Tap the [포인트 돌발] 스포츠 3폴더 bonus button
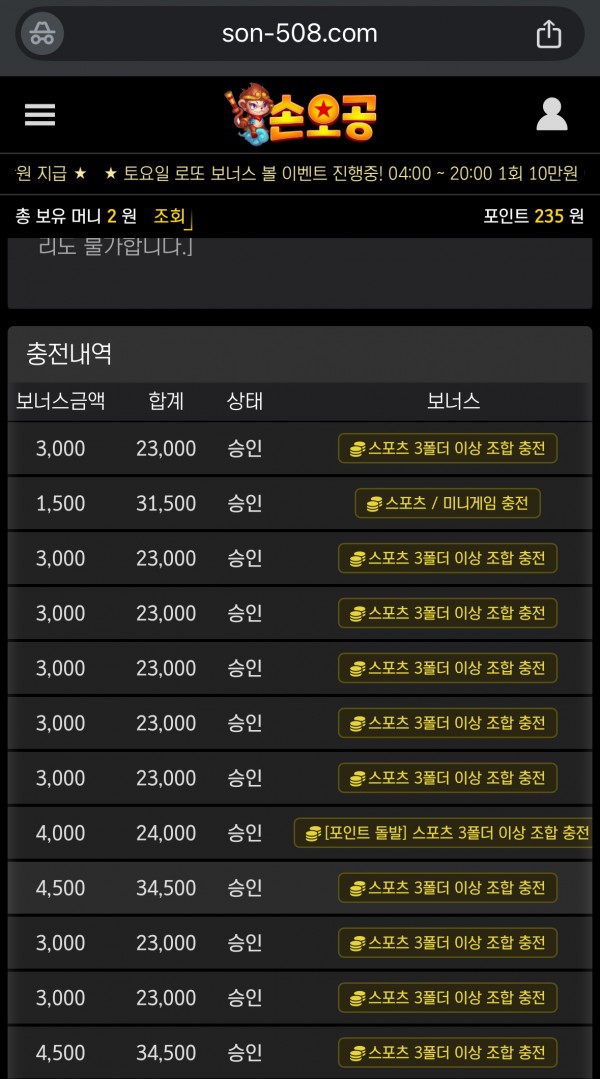 point(445,833)
